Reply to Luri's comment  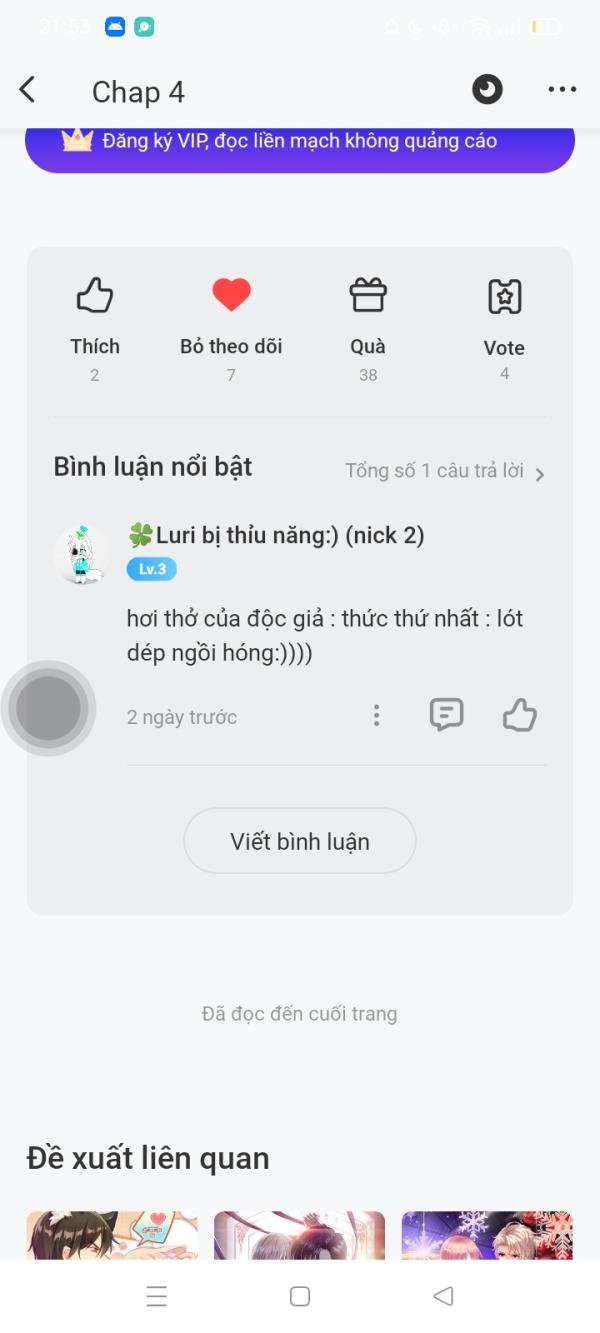446,715
